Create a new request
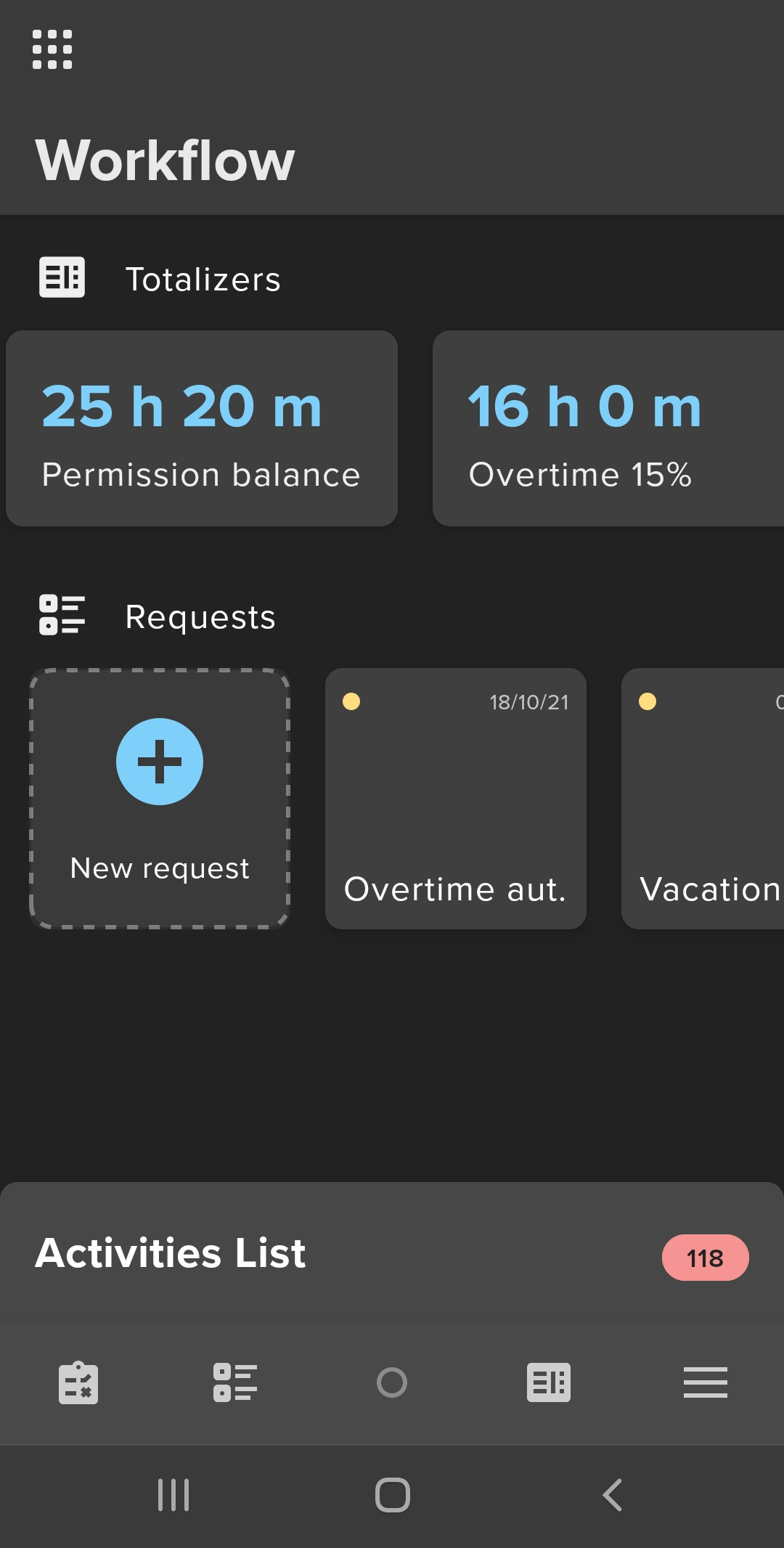The width and height of the screenshot is (784, 1548). point(160,798)
